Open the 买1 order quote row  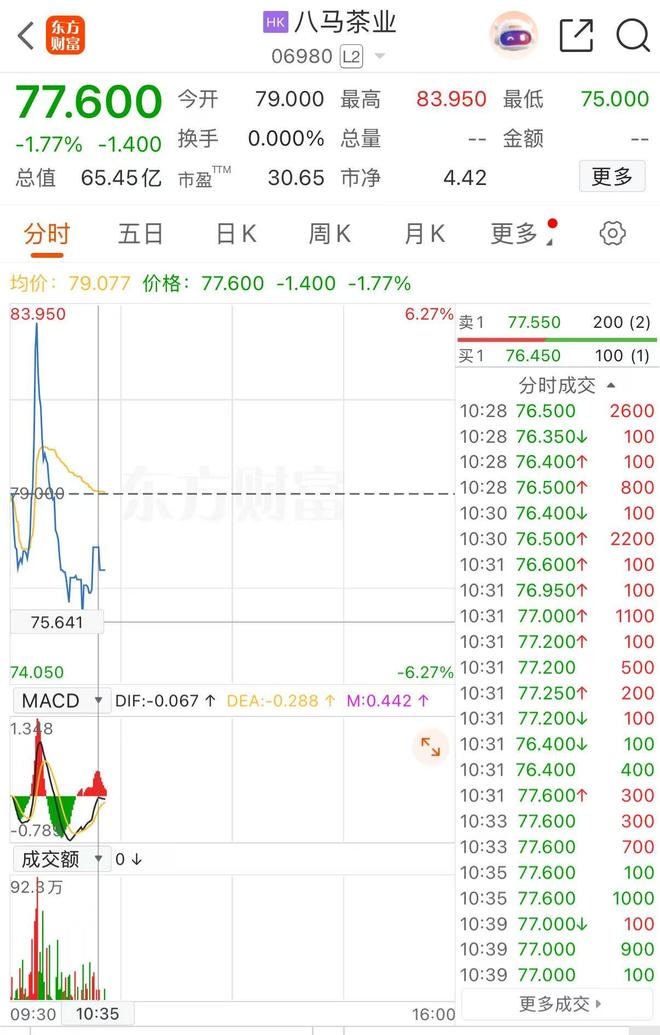[556, 356]
